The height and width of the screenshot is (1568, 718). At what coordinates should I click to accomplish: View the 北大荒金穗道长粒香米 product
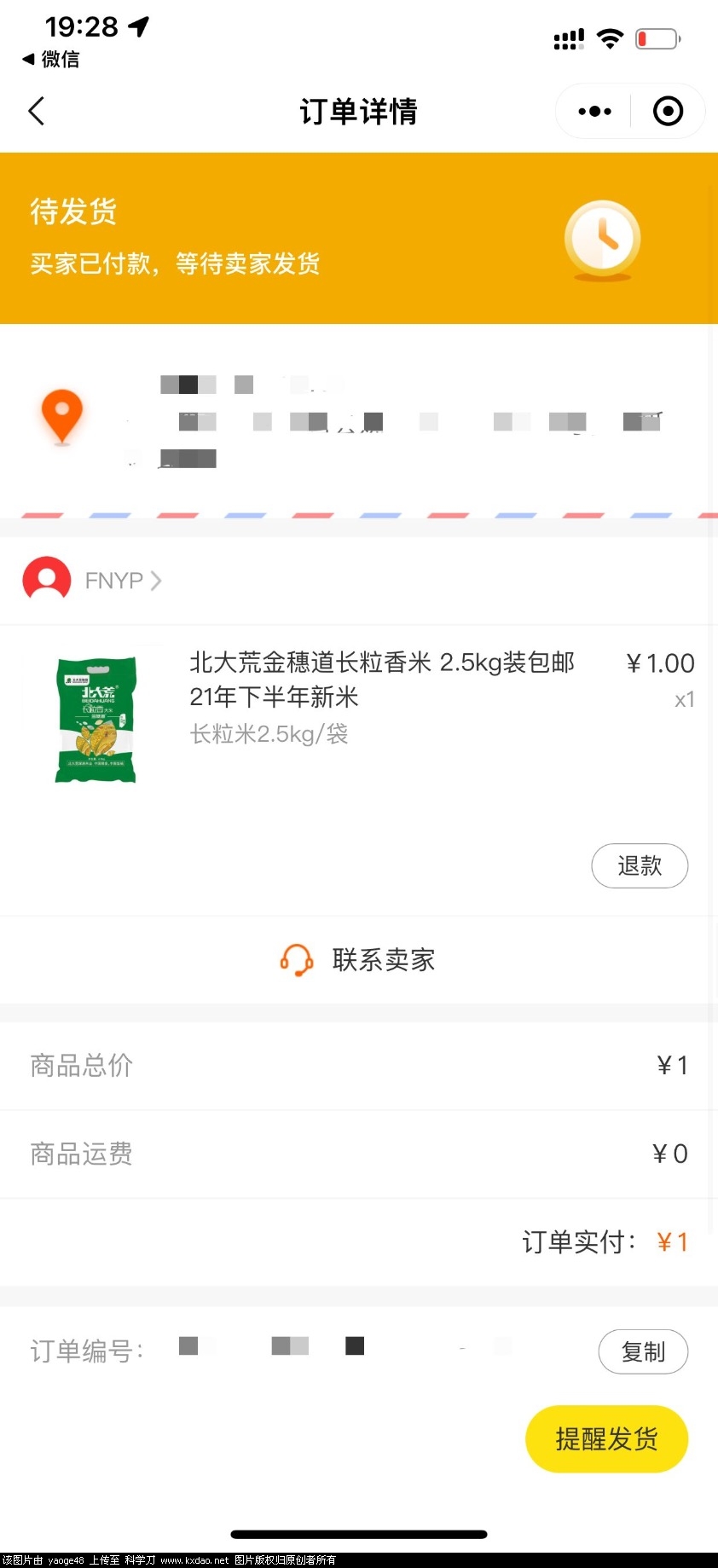click(381, 680)
